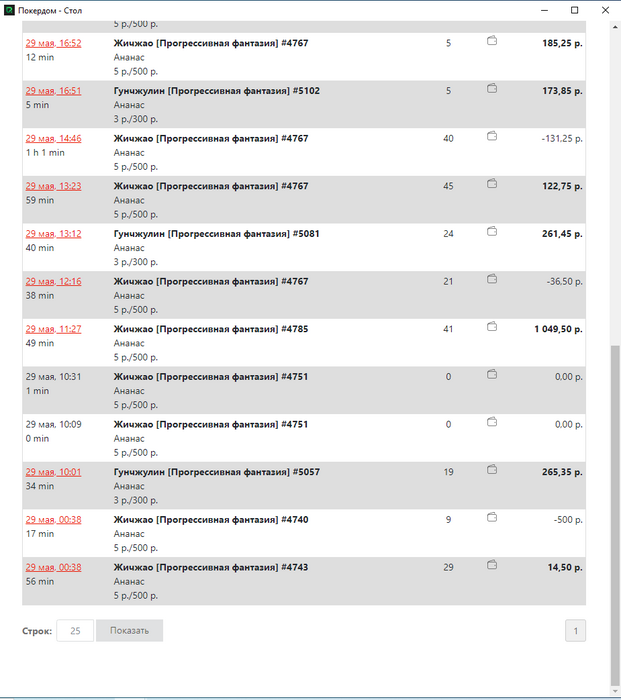The image size is (621, 700).
Task: Maximize the Покердом window
Action: pyautogui.click(x=574, y=10)
